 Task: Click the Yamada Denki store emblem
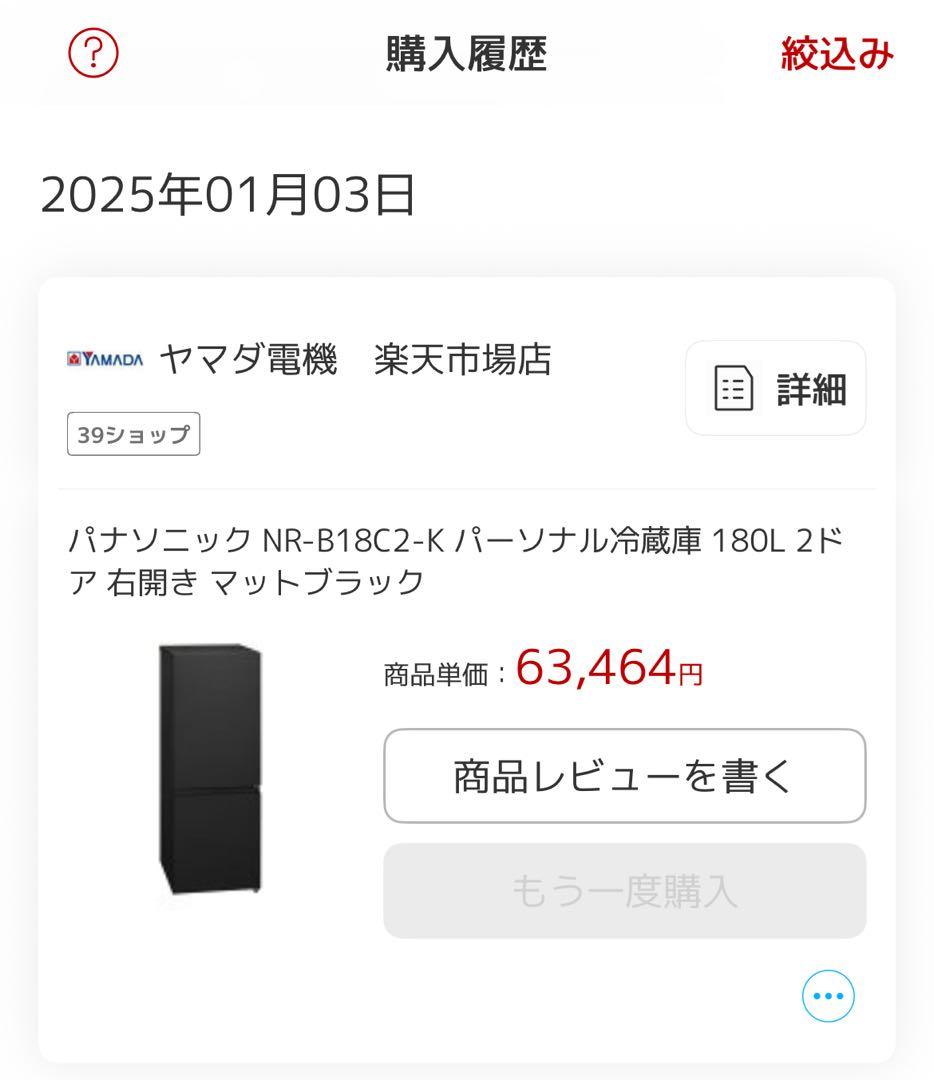pos(104,358)
